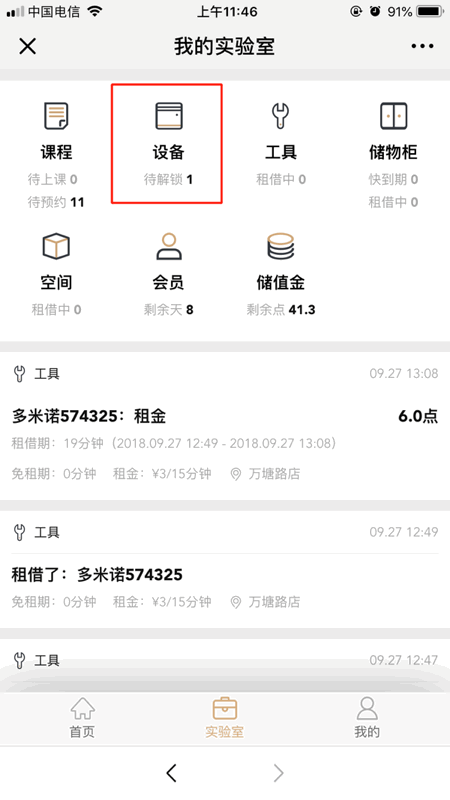Open 设备 with 待解锁 1

point(168,143)
